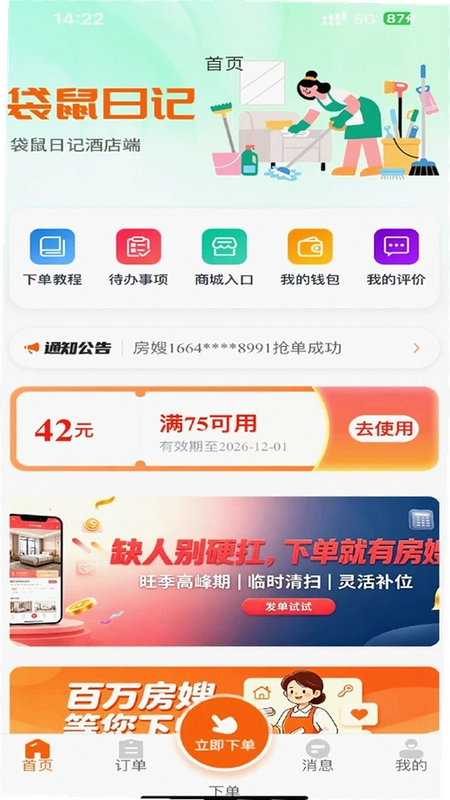Screen dimensions: 450x800
Task: Switch to the 订单 tab
Action: pyautogui.click(x=131, y=756)
